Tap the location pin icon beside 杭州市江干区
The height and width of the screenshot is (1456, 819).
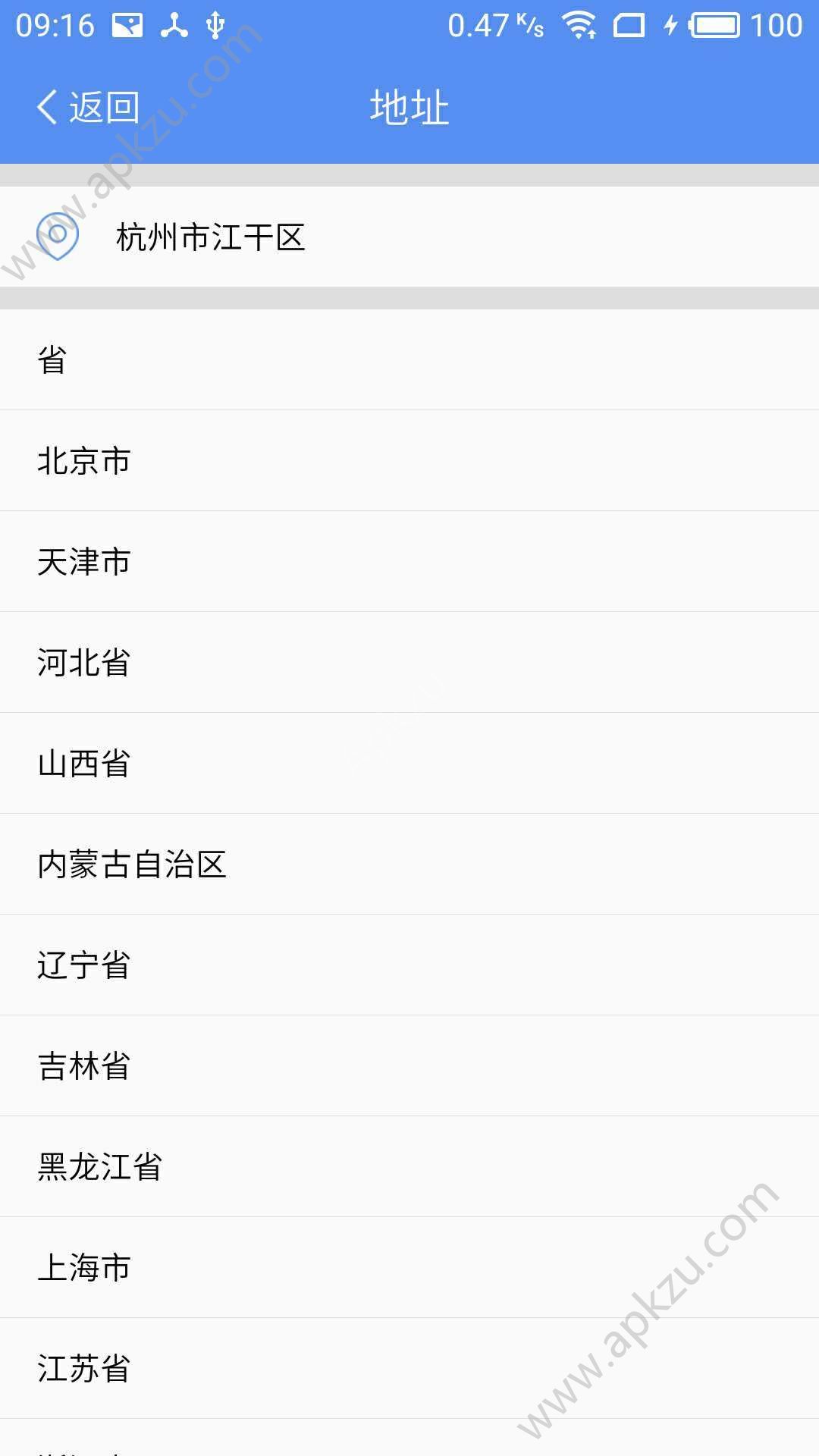[57, 237]
